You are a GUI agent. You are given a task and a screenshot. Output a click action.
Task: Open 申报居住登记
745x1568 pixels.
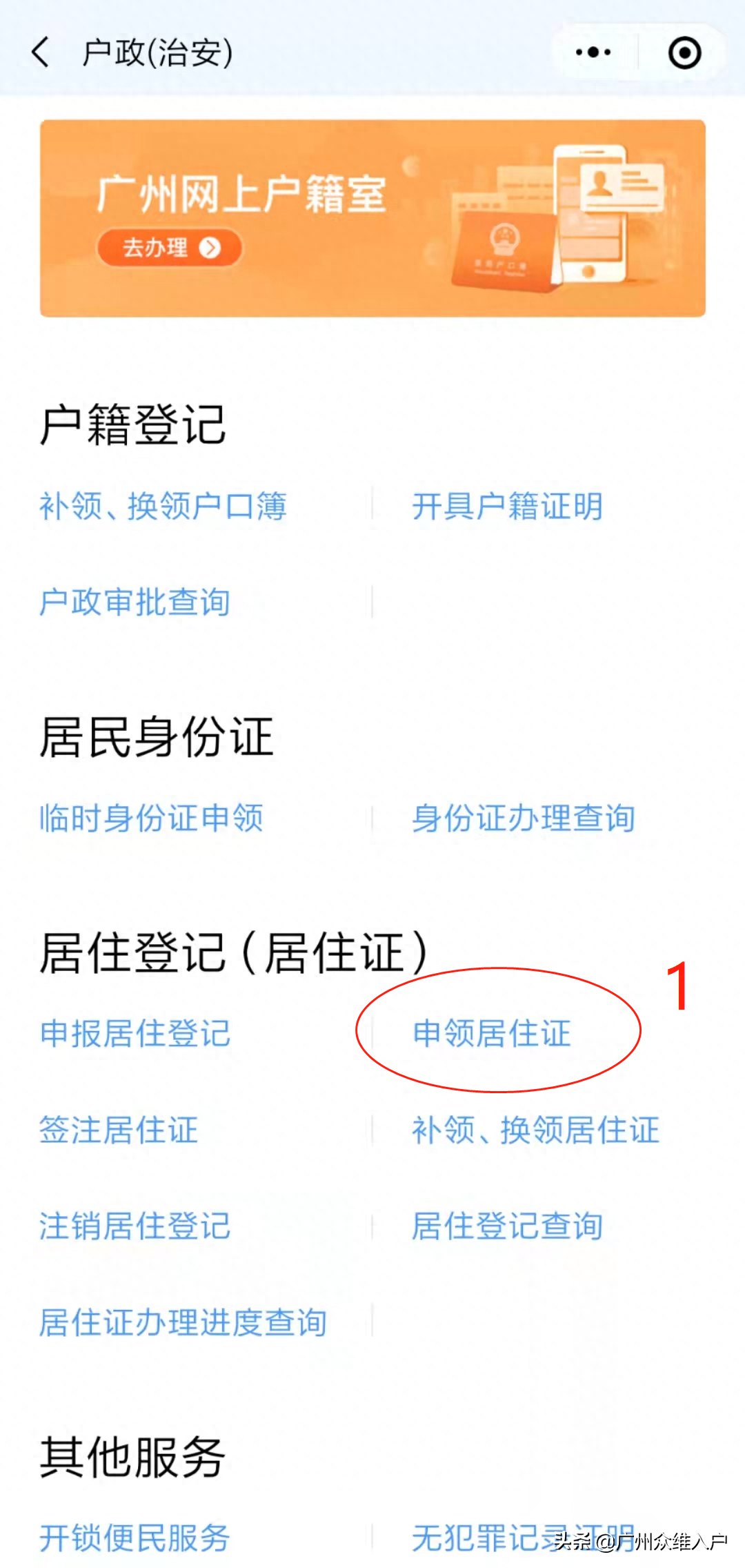(x=135, y=1033)
